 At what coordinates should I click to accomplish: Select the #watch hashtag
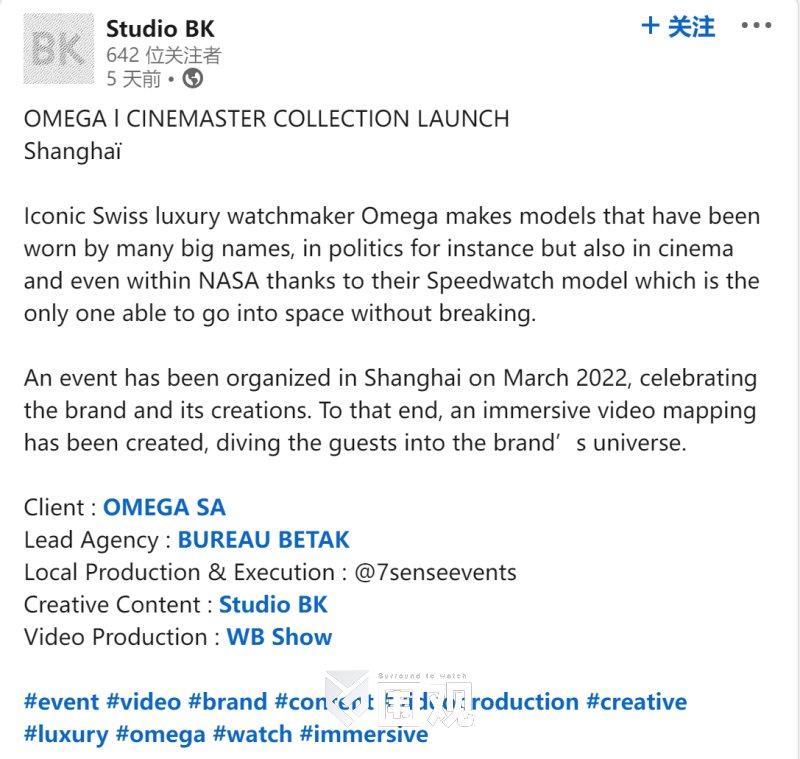(x=251, y=733)
